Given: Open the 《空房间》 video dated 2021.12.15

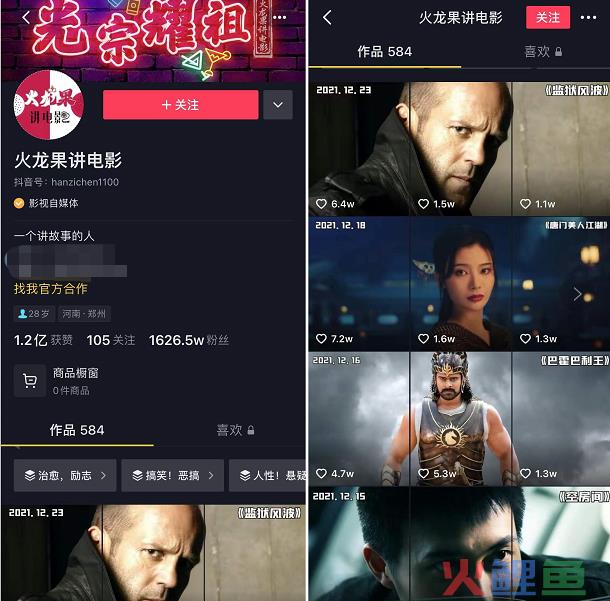Looking at the screenshot, I should click(x=358, y=545).
